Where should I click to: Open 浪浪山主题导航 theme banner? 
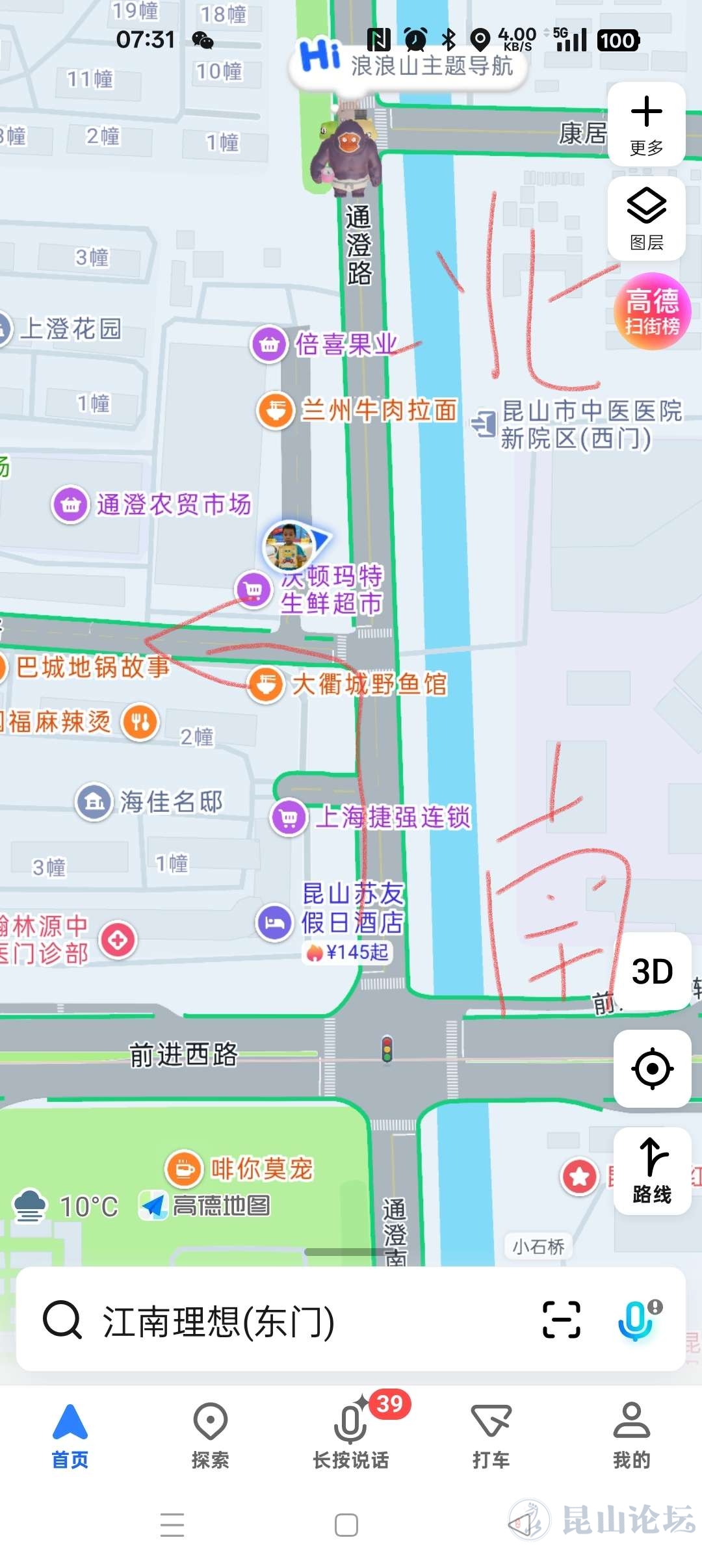point(409,65)
